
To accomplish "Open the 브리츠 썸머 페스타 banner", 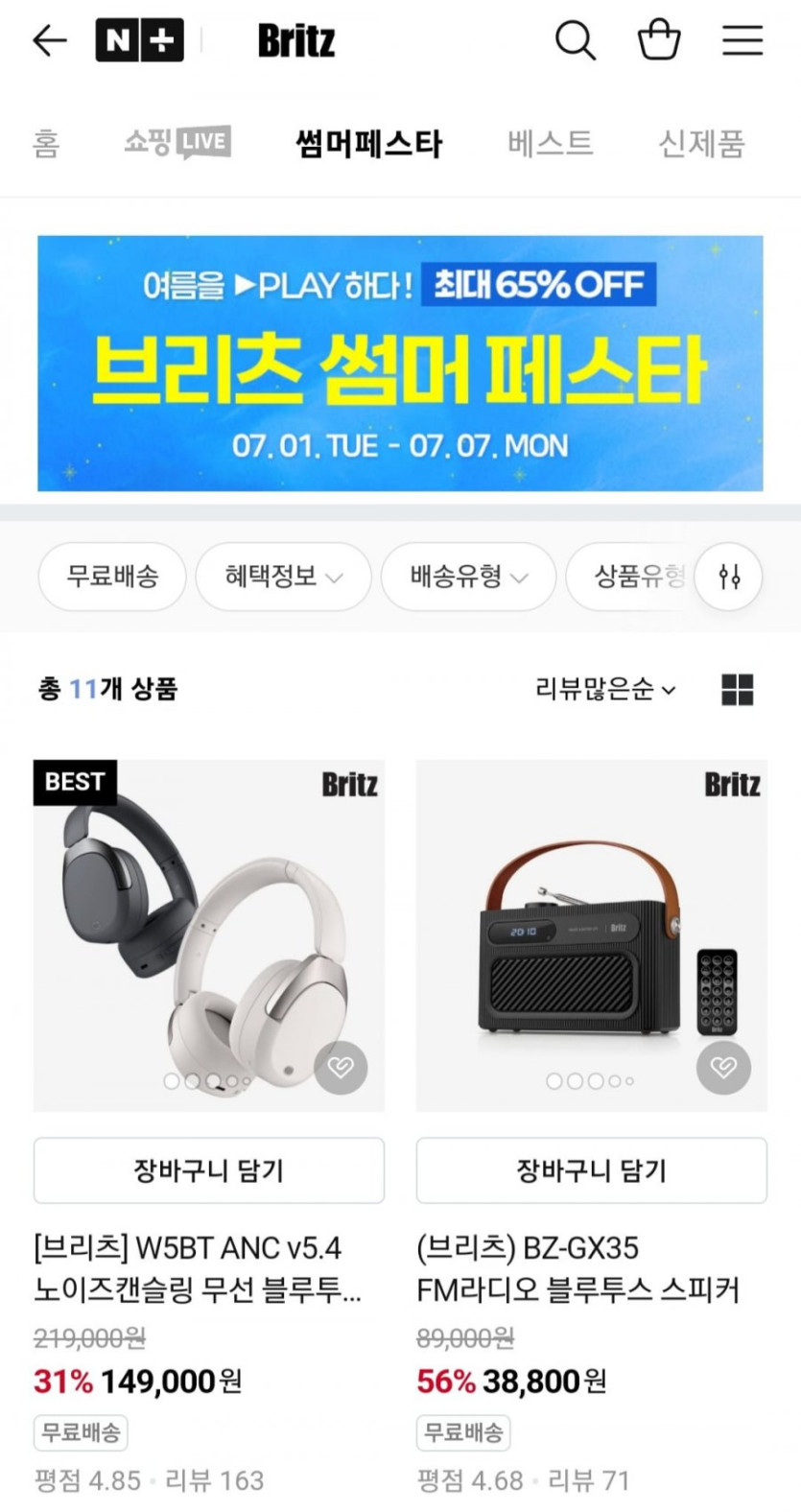I will point(400,363).
